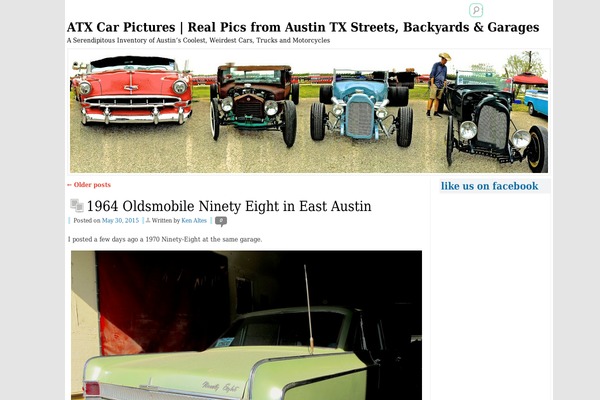Viewport: 600px width, 400px height.
Task: Open the header banner of hot rods
Action: (x=308, y=111)
